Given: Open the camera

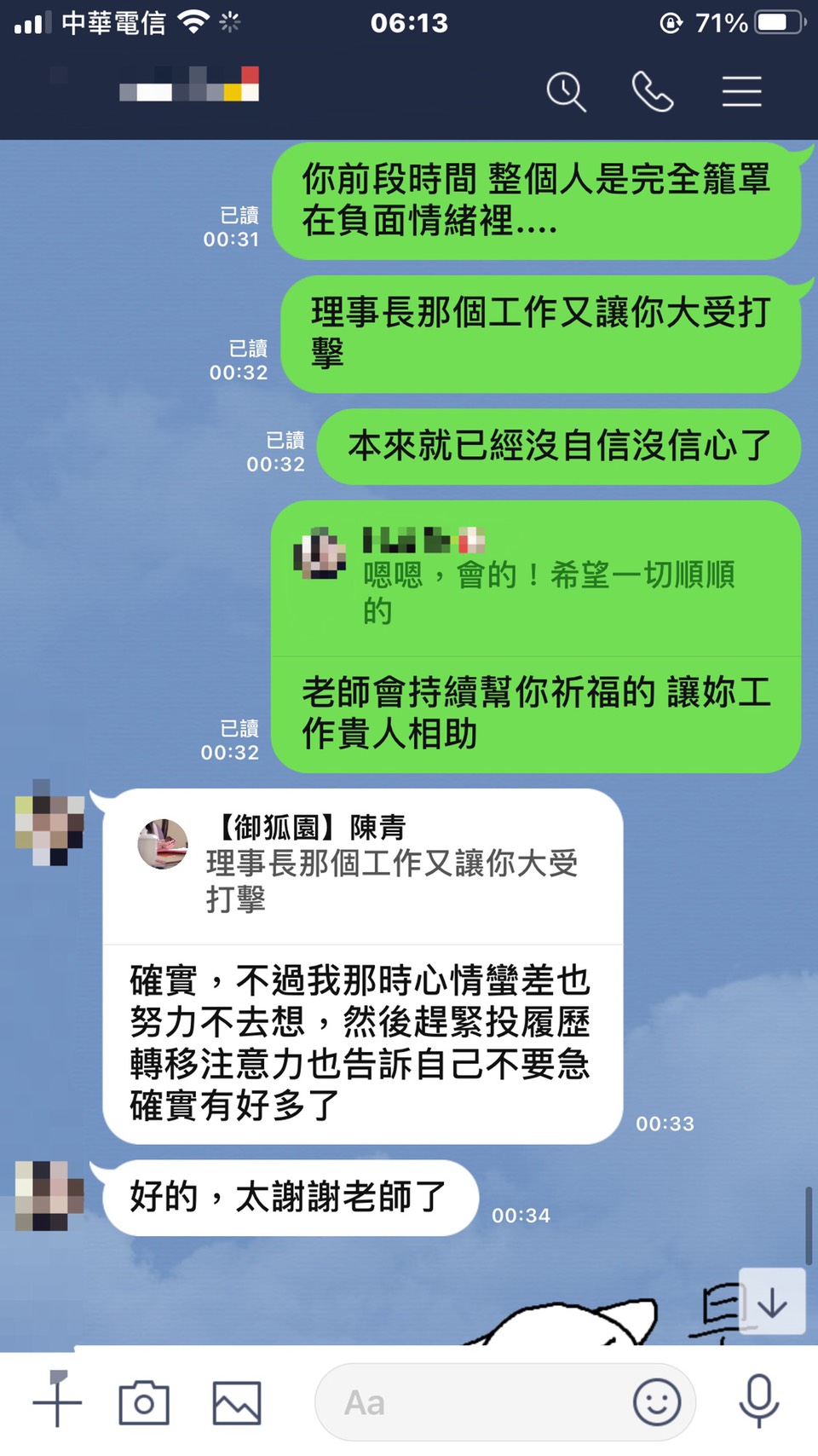Looking at the screenshot, I should (x=144, y=1402).
